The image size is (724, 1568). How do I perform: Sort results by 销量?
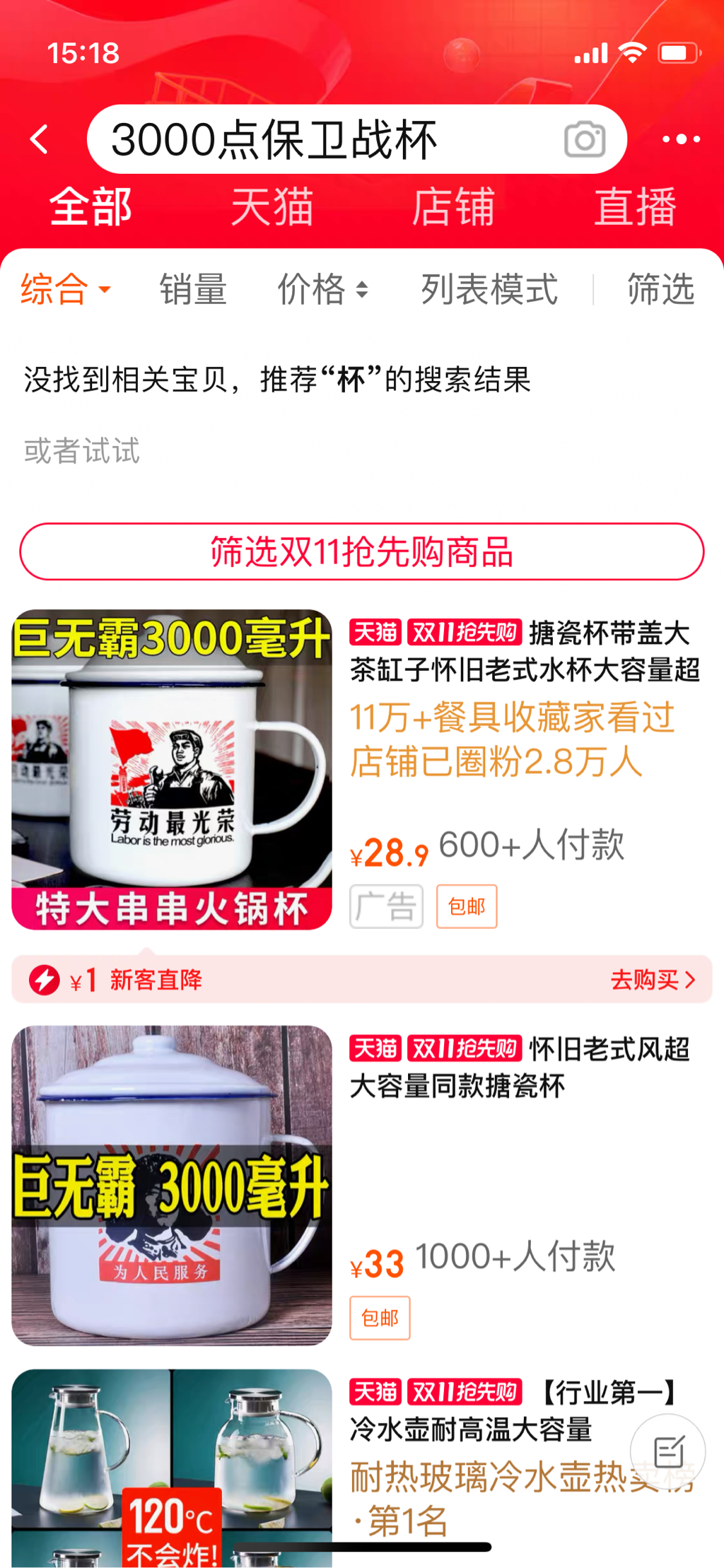click(193, 289)
